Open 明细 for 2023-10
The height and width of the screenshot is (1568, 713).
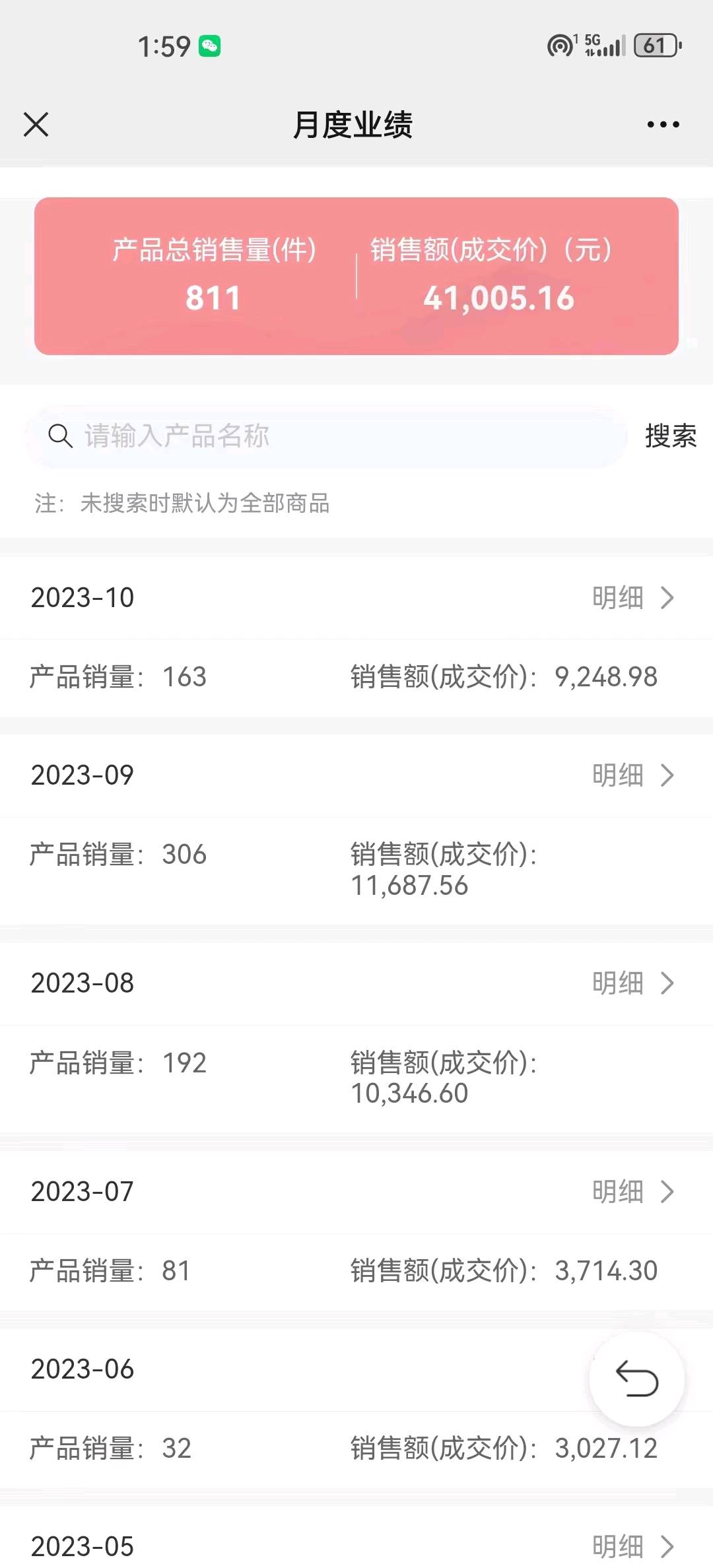633,598
